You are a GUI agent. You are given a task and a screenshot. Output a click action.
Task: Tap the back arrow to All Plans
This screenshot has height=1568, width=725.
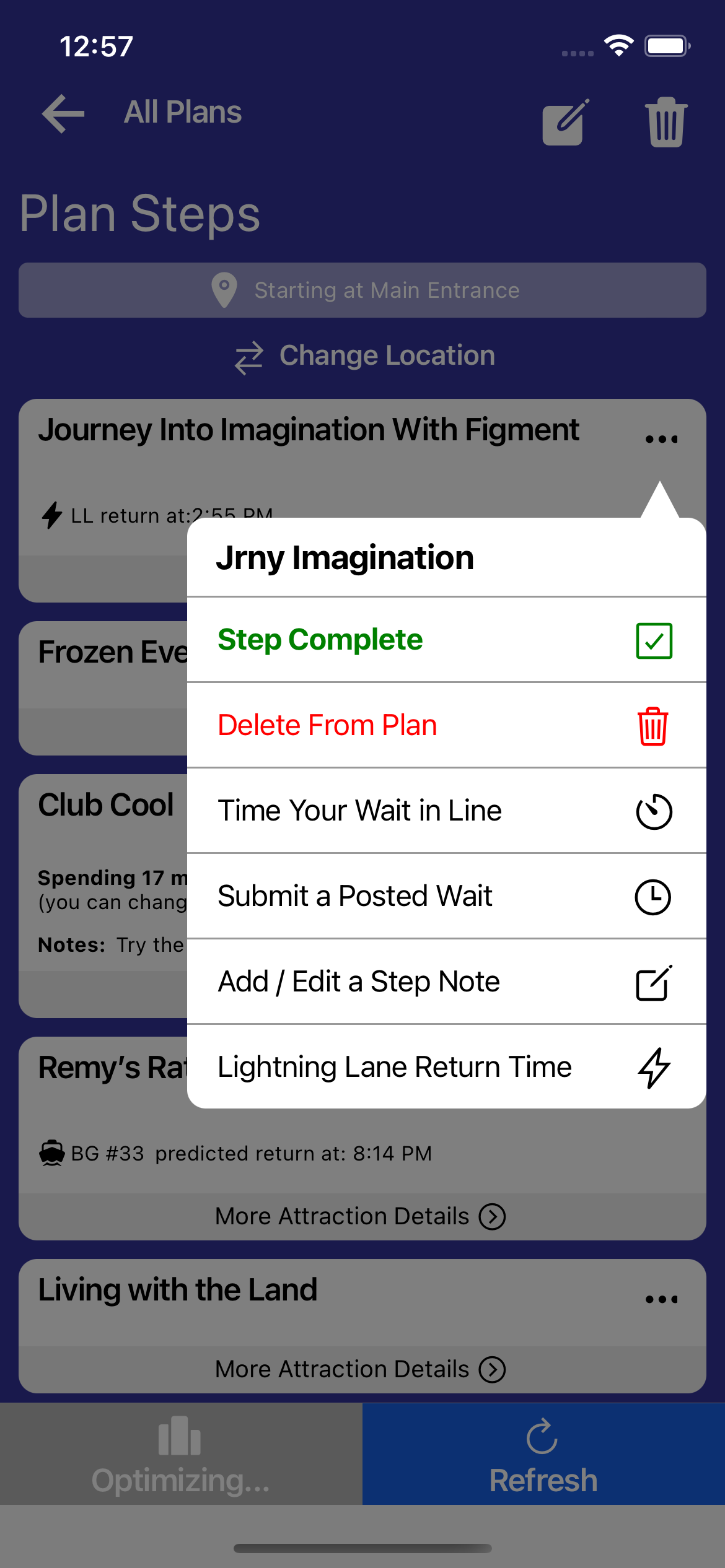61,113
